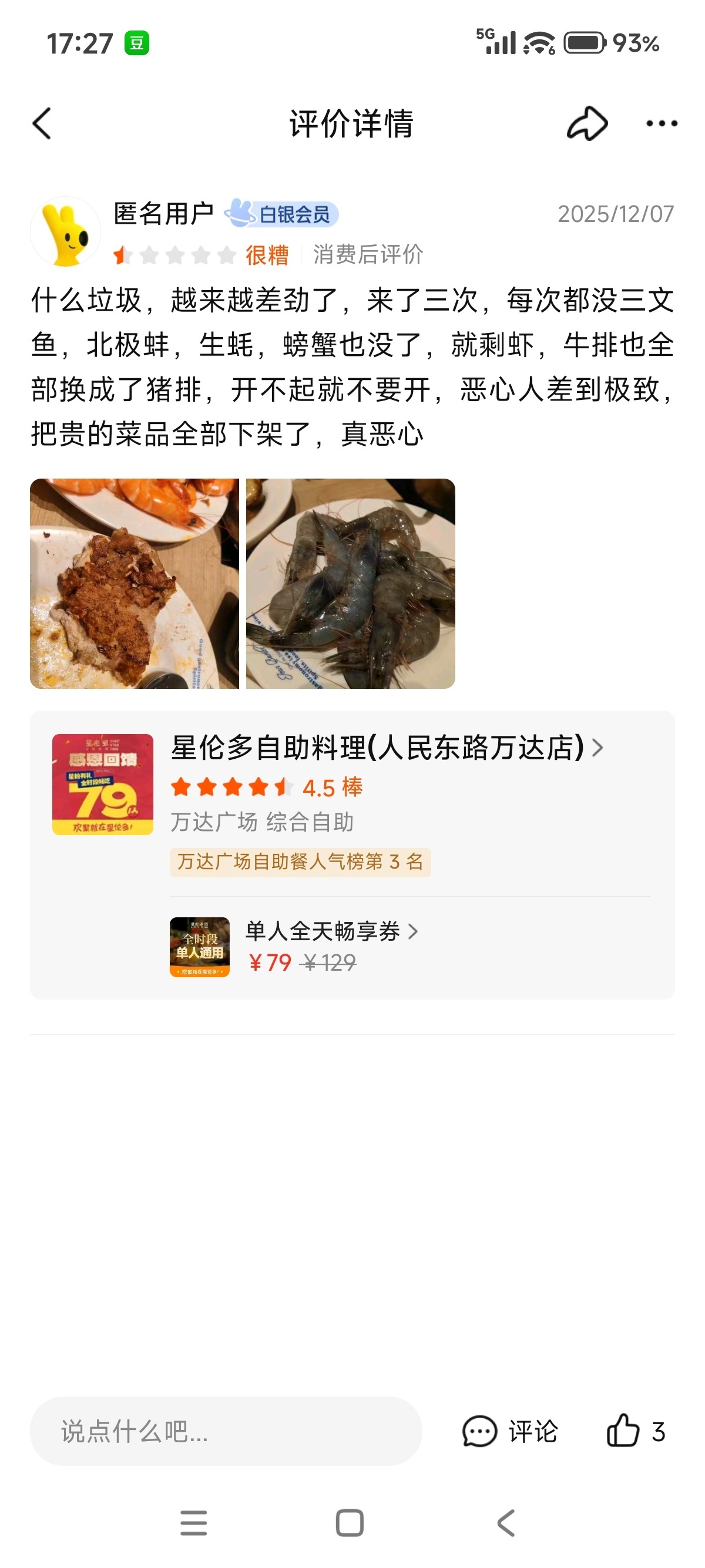Tap the 说点什么吧 comment field

coord(226,1431)
